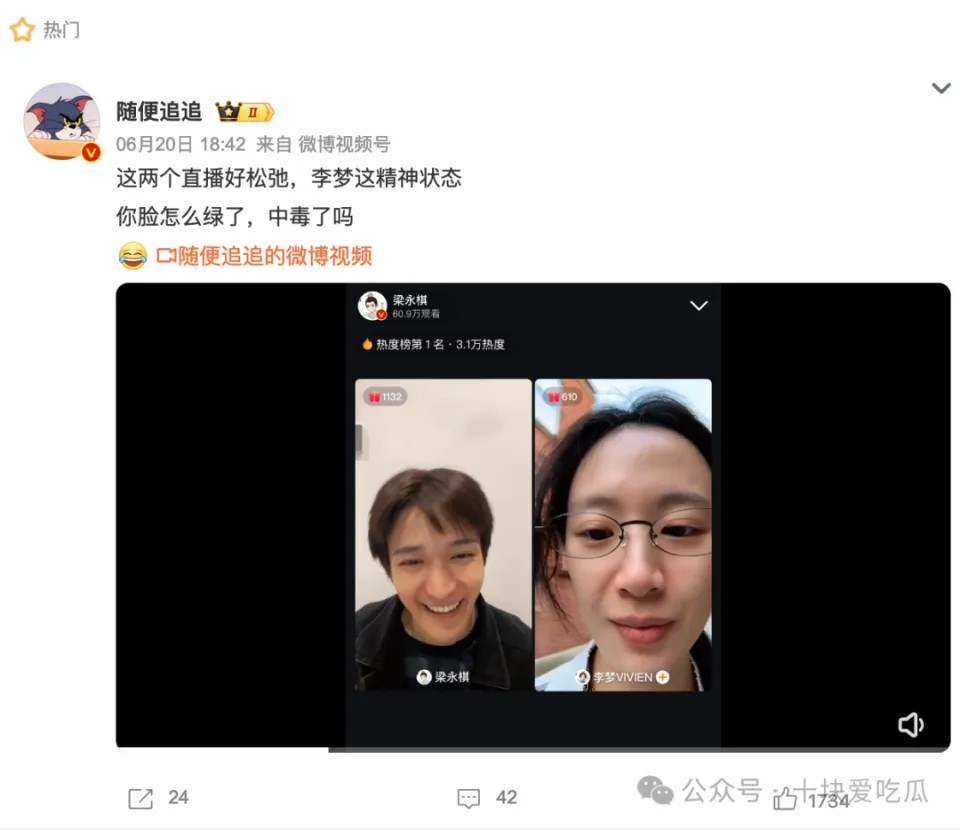Open 随便追追's profile avatar

pos(61,120)
